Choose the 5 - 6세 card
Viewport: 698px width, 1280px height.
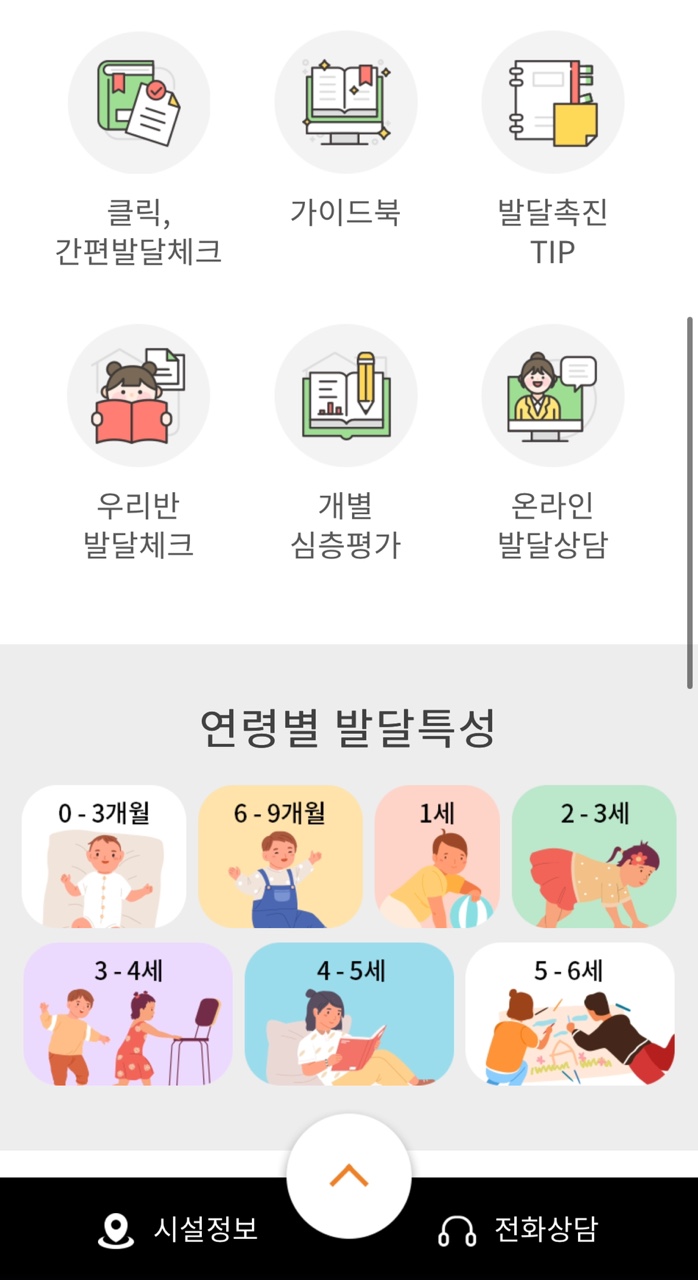(570, 1014)
